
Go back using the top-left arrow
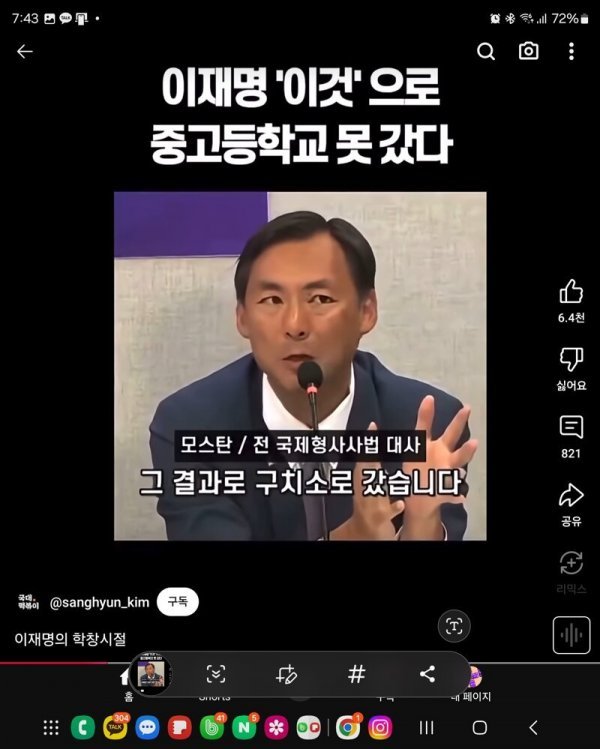tap(25, 52)
